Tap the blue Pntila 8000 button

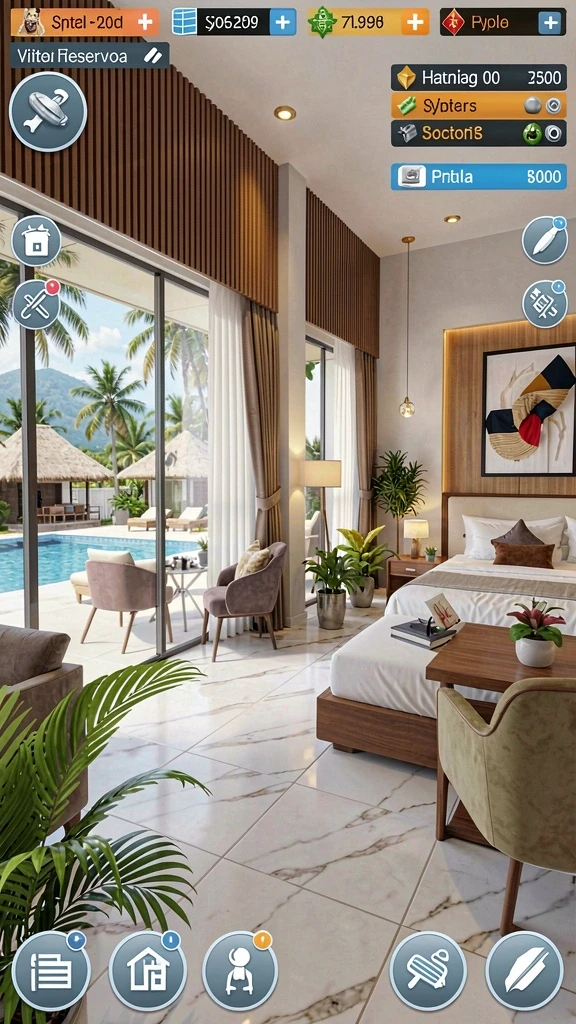479,176
